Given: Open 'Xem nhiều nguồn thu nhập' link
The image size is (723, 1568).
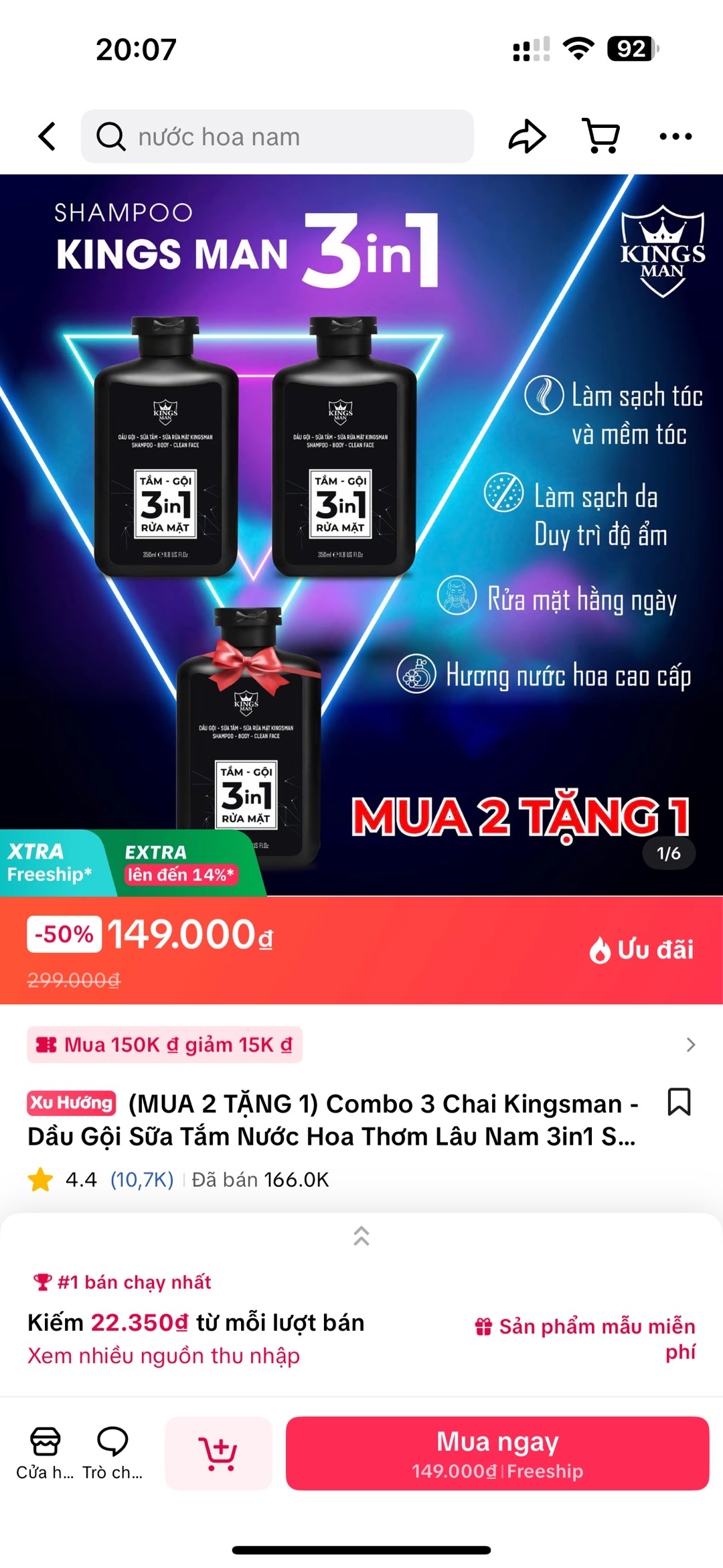Looking at the screenshot, I should pyautogui.click(x=164, y=1356).
